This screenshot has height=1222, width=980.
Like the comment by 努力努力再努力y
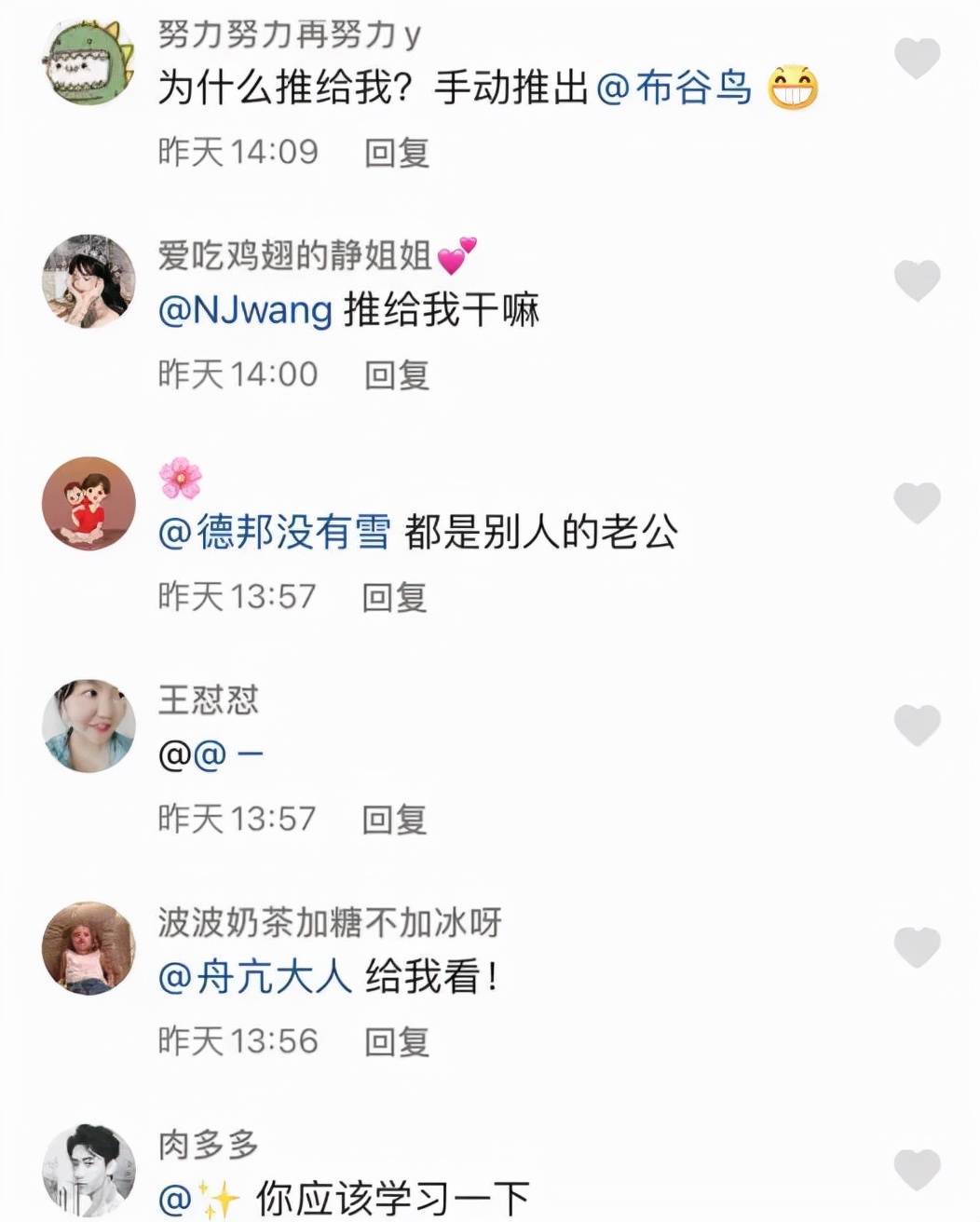[917, 59]
